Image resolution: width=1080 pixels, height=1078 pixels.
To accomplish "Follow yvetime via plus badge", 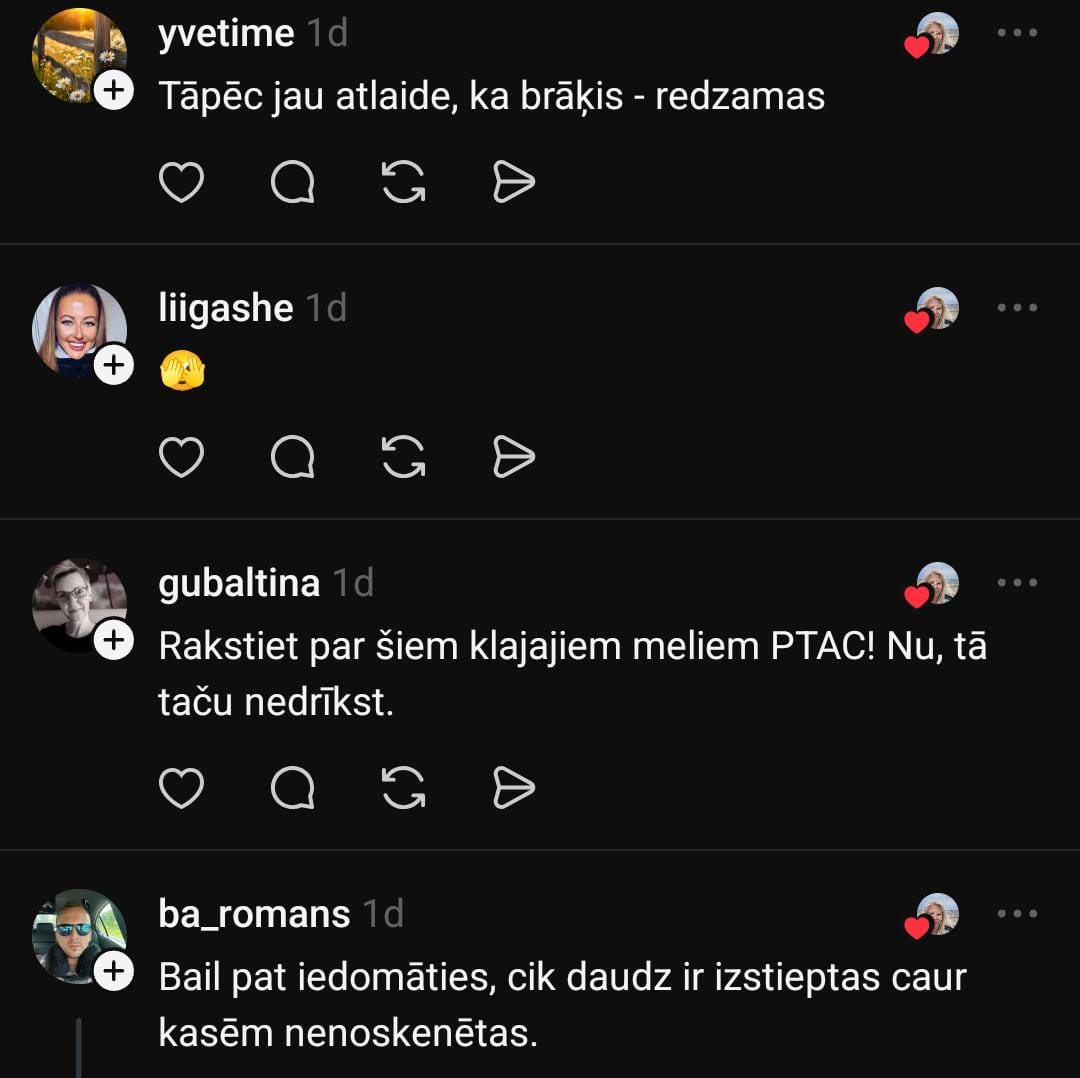I will [114, 92].
